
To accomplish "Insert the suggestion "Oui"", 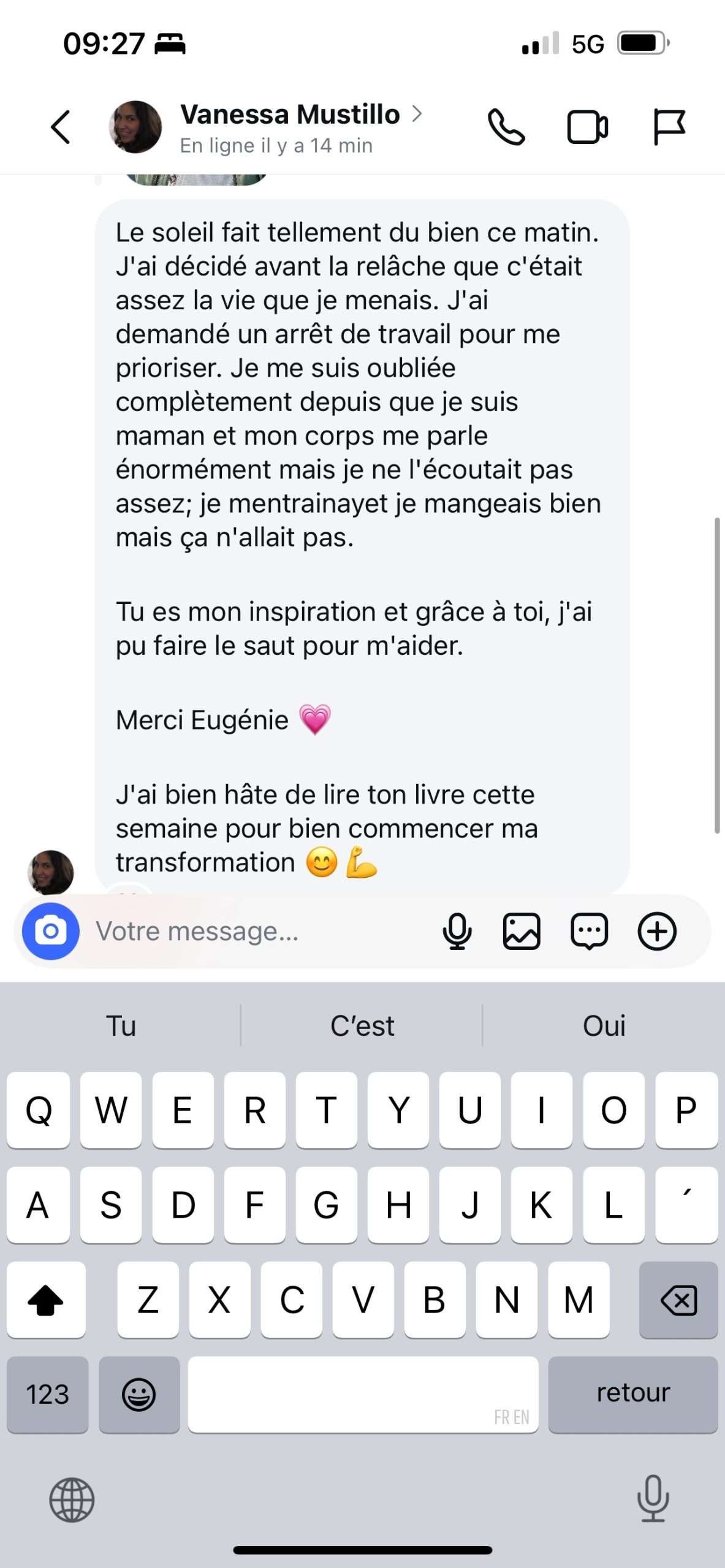I will pos(604,1025).
